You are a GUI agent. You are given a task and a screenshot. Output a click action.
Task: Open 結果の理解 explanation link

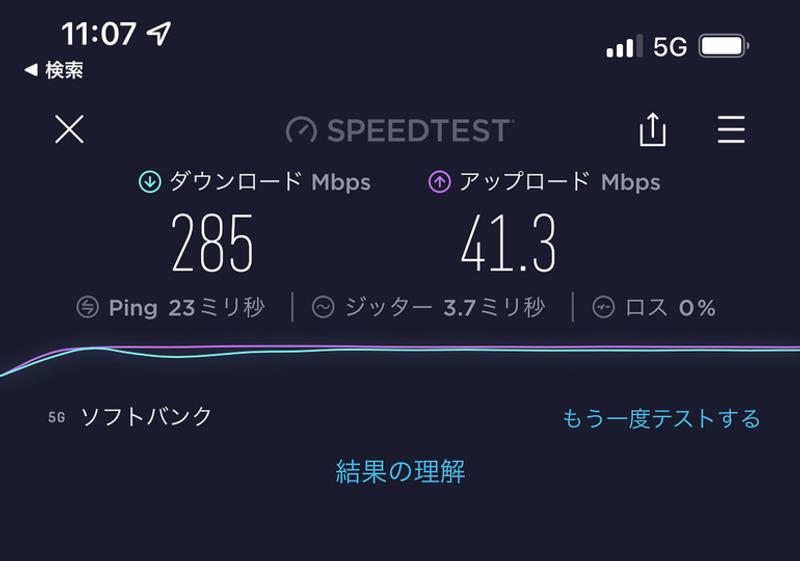(x=400, y=471)
